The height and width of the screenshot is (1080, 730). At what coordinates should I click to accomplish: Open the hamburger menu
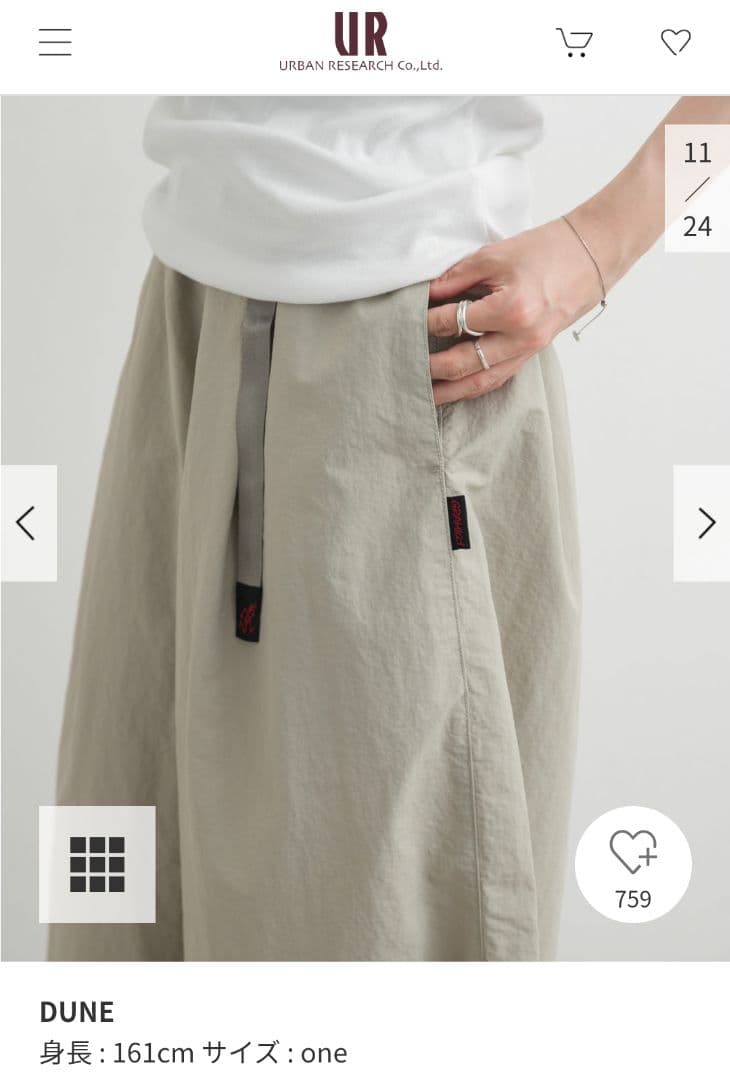pyautogui.click(x=55, y=42)
